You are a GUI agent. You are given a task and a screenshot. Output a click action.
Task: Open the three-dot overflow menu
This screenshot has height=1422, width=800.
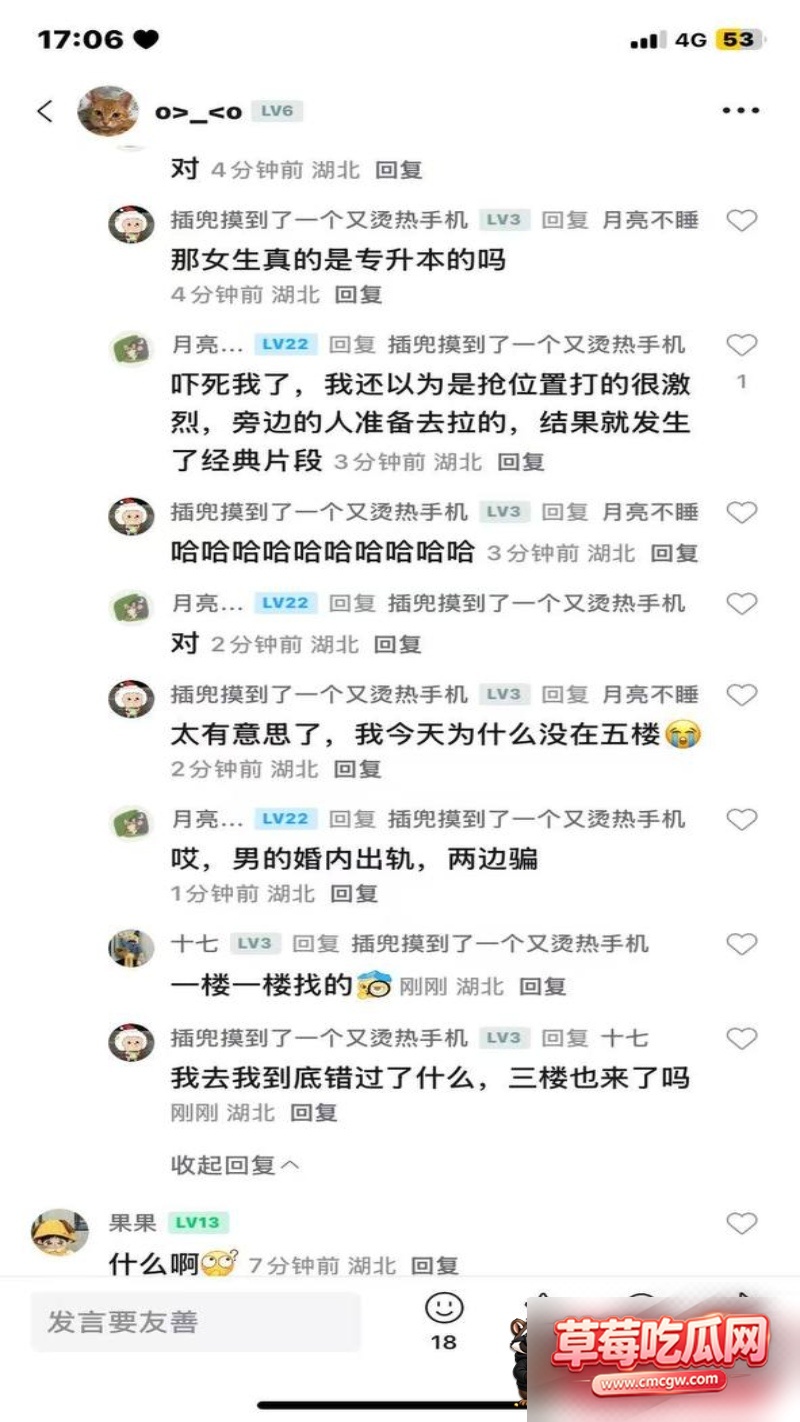click(741, 111)
